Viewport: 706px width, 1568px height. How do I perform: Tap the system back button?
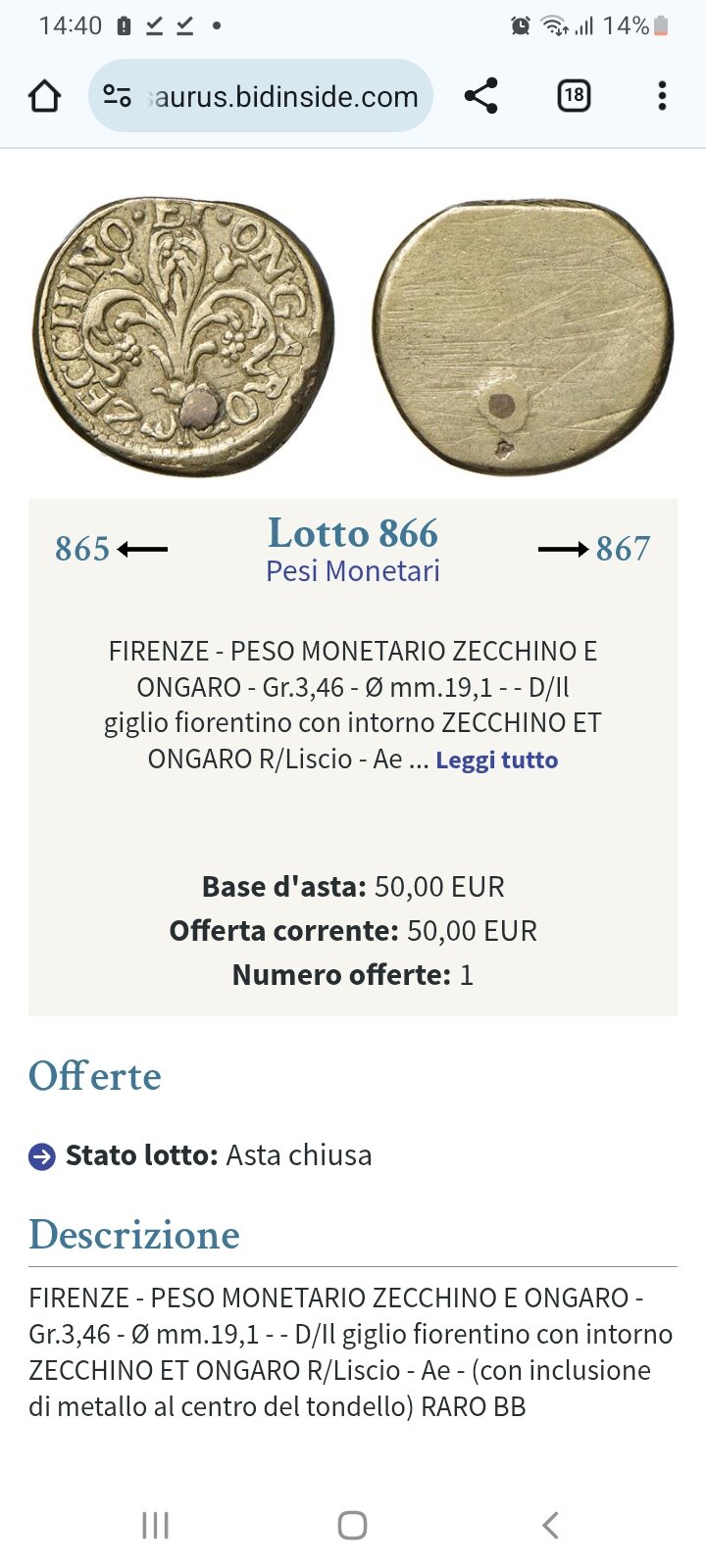[x=550, y=1525]
